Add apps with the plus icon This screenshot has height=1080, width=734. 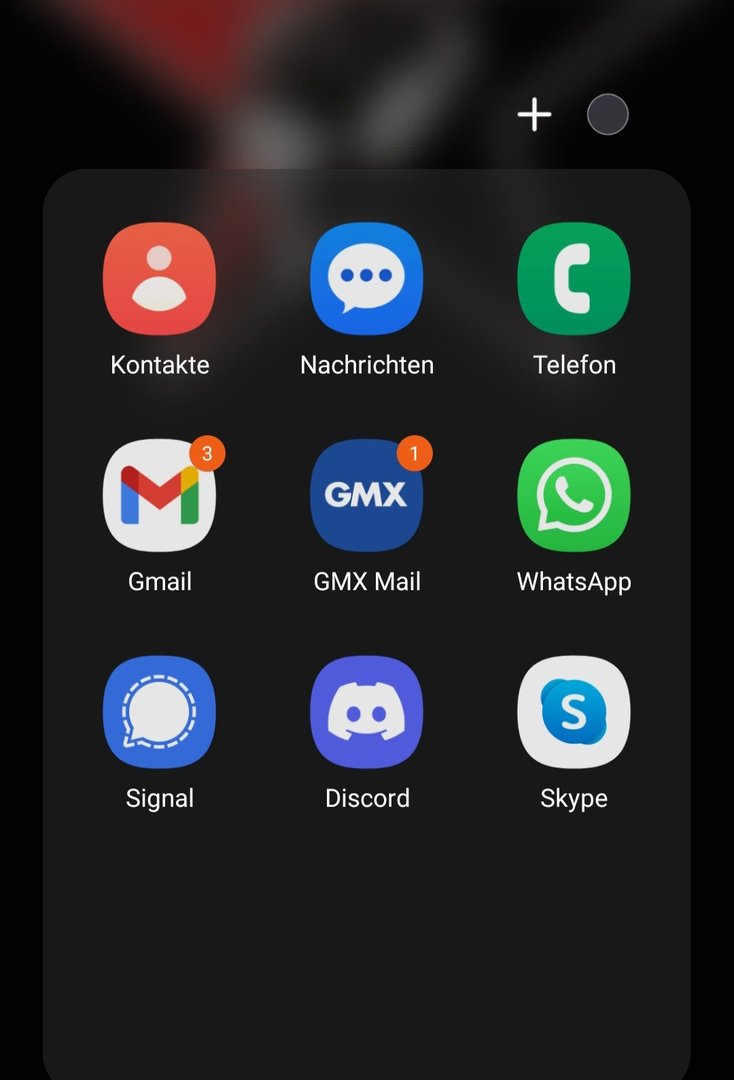534,115
